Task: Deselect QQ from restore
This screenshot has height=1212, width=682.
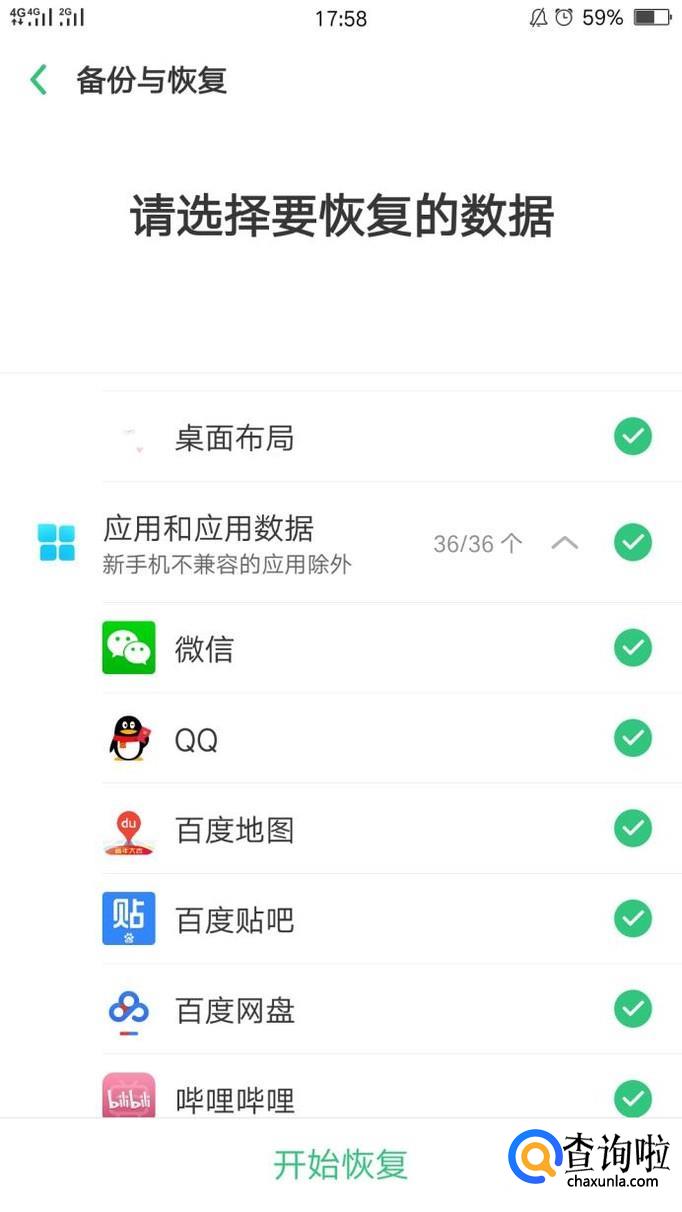Action: tap(632, 739)
